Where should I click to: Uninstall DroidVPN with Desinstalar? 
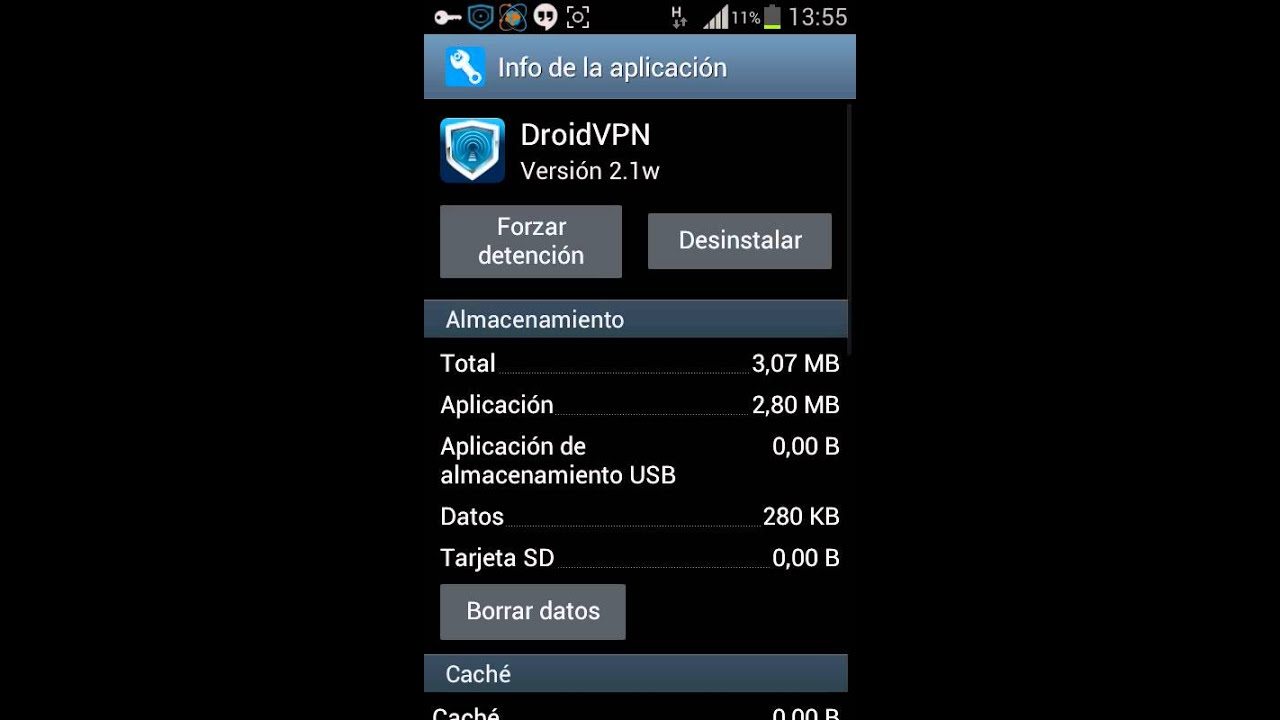pyautogui.click(x=740, y=241)
